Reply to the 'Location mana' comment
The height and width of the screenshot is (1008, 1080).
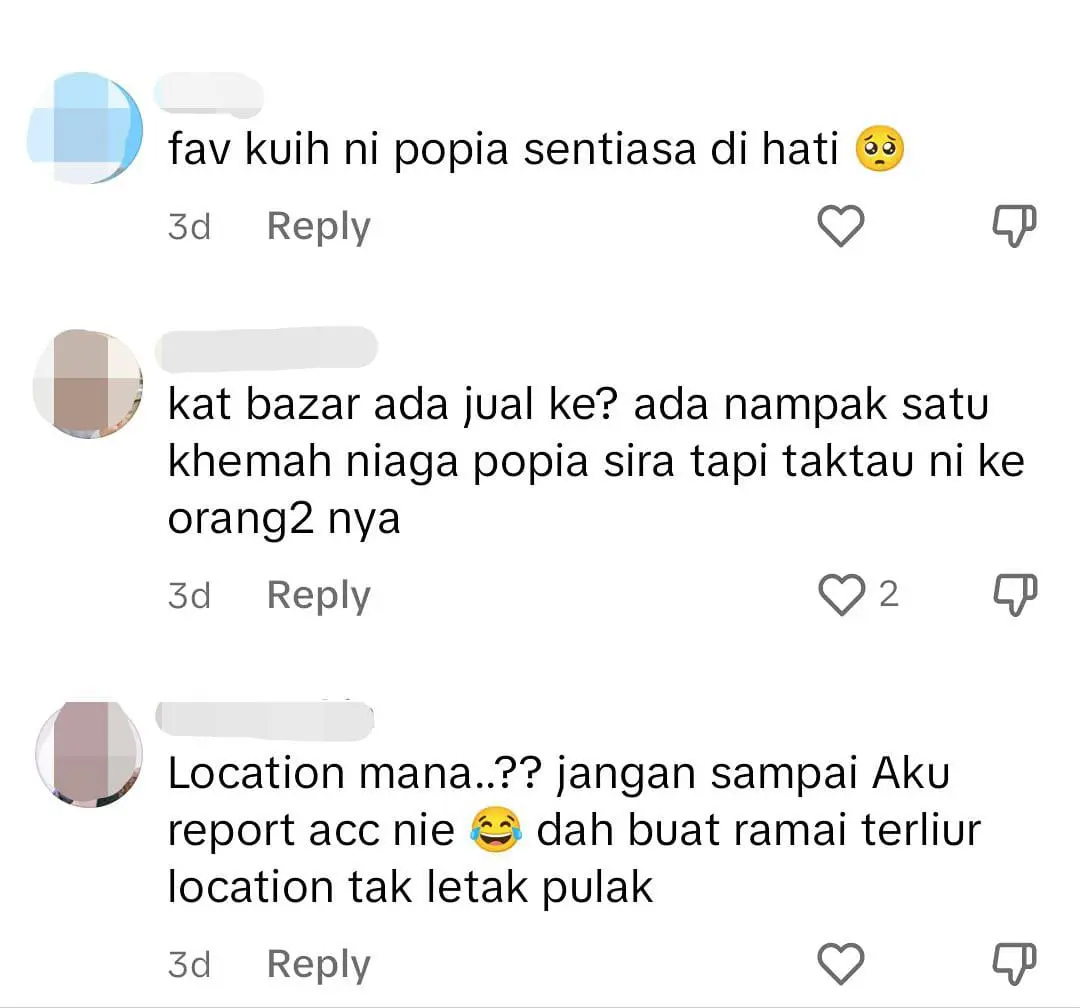pyautogui.click(x=318, y=964)
